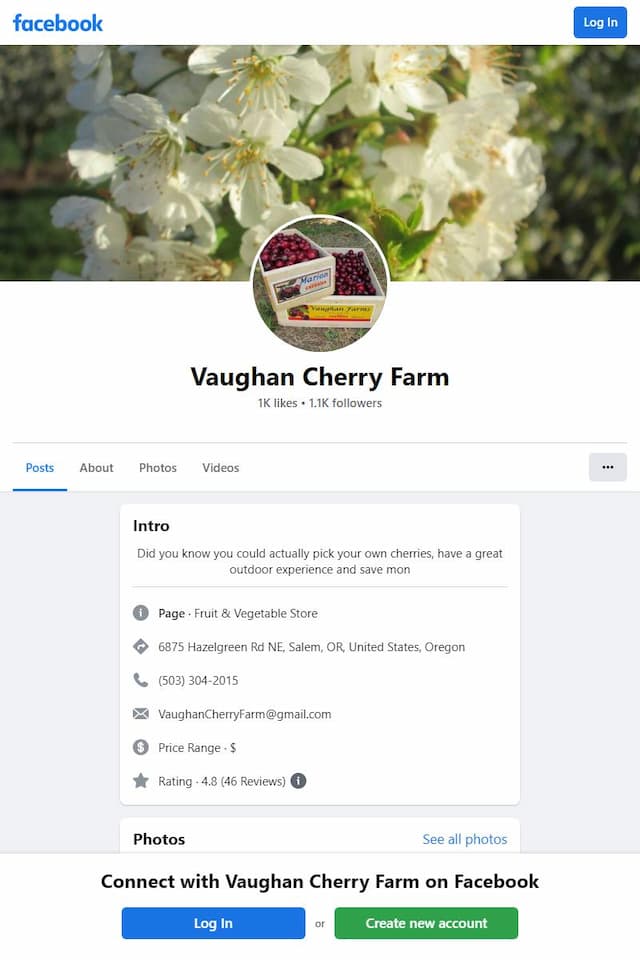640x960 pixels.
Task: Open the three-dot more options menu
Action: click(x=607, y=467)
